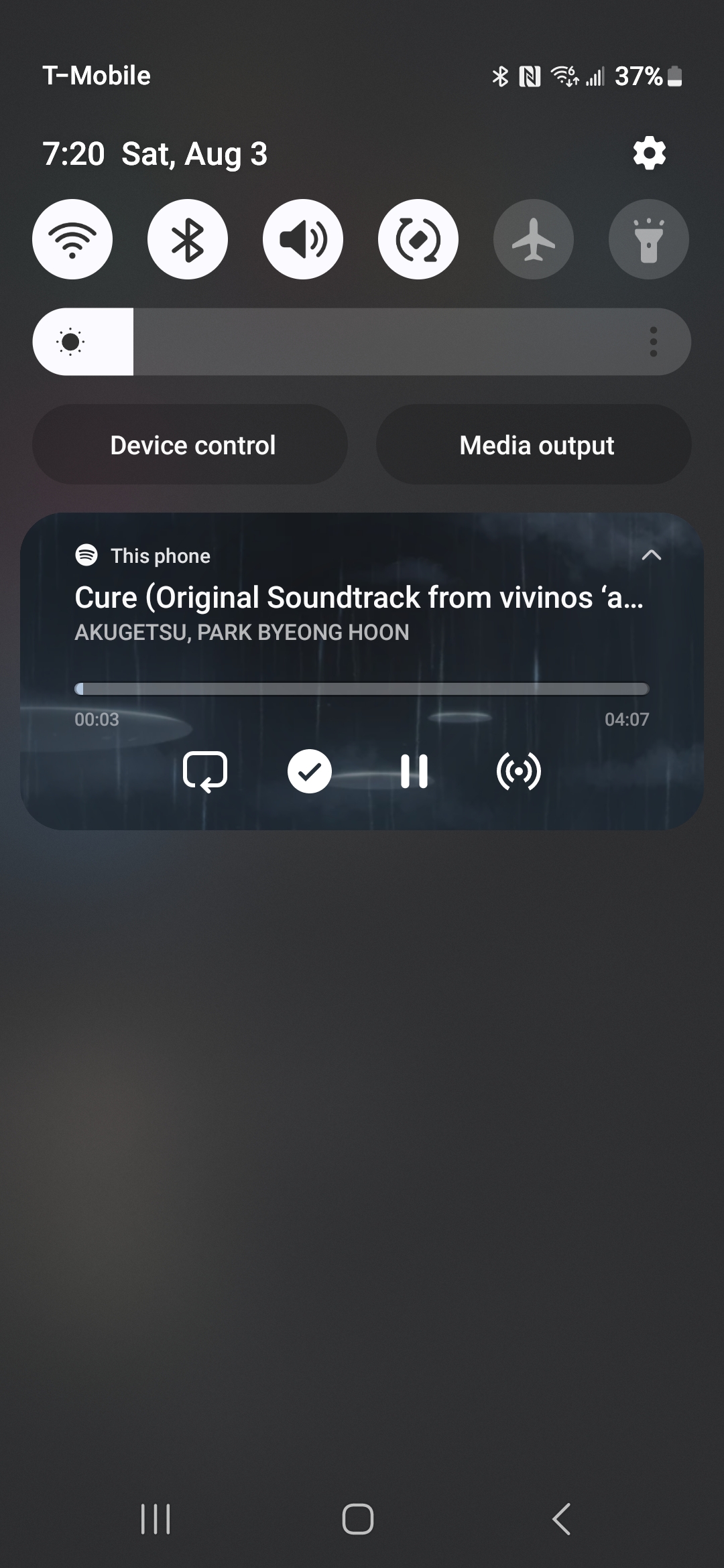Turn off Bluetooth quick toggle
This screenshot has height=1568, width=724.
[188, 239]
